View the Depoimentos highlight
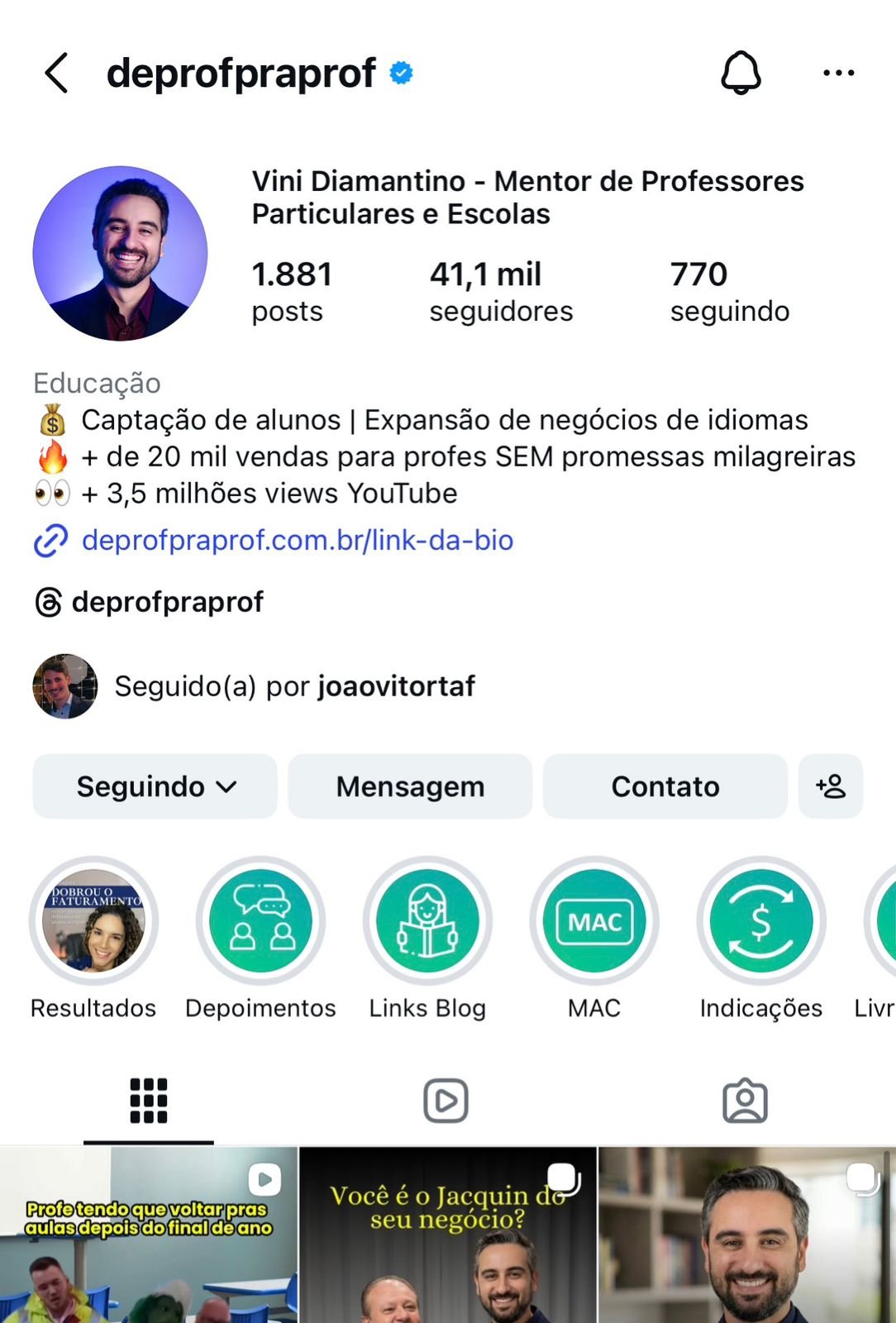The image size is (896, 1323). [x=260, y=920]
